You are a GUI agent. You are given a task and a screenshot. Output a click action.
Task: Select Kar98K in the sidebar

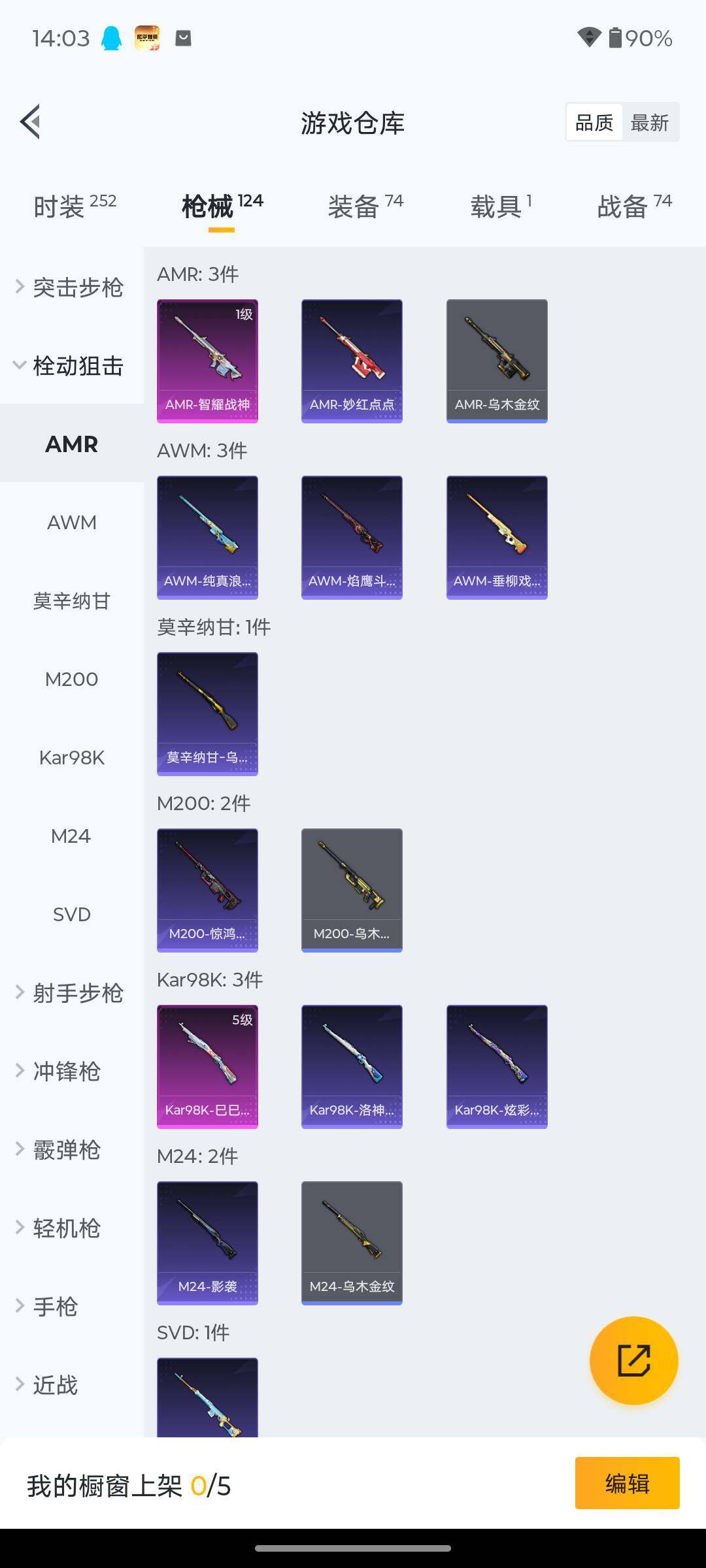click(x=71, y=757)
